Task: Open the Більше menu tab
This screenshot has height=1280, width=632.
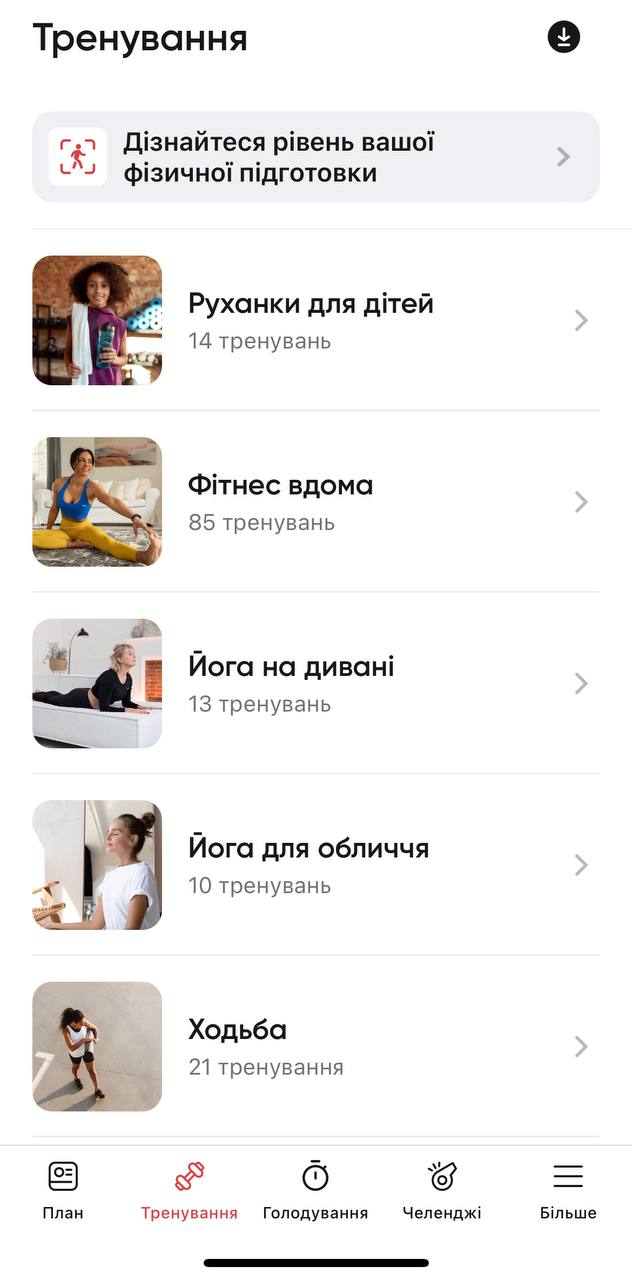Action: pos(568,1191)
